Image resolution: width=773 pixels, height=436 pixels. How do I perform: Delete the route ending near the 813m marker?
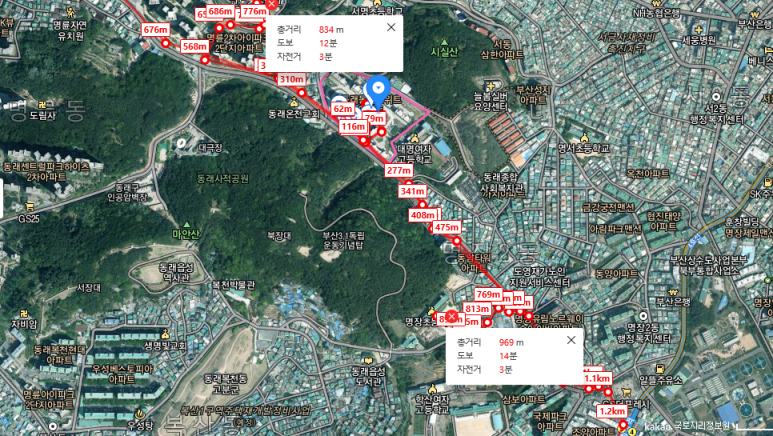pos(452,316)
